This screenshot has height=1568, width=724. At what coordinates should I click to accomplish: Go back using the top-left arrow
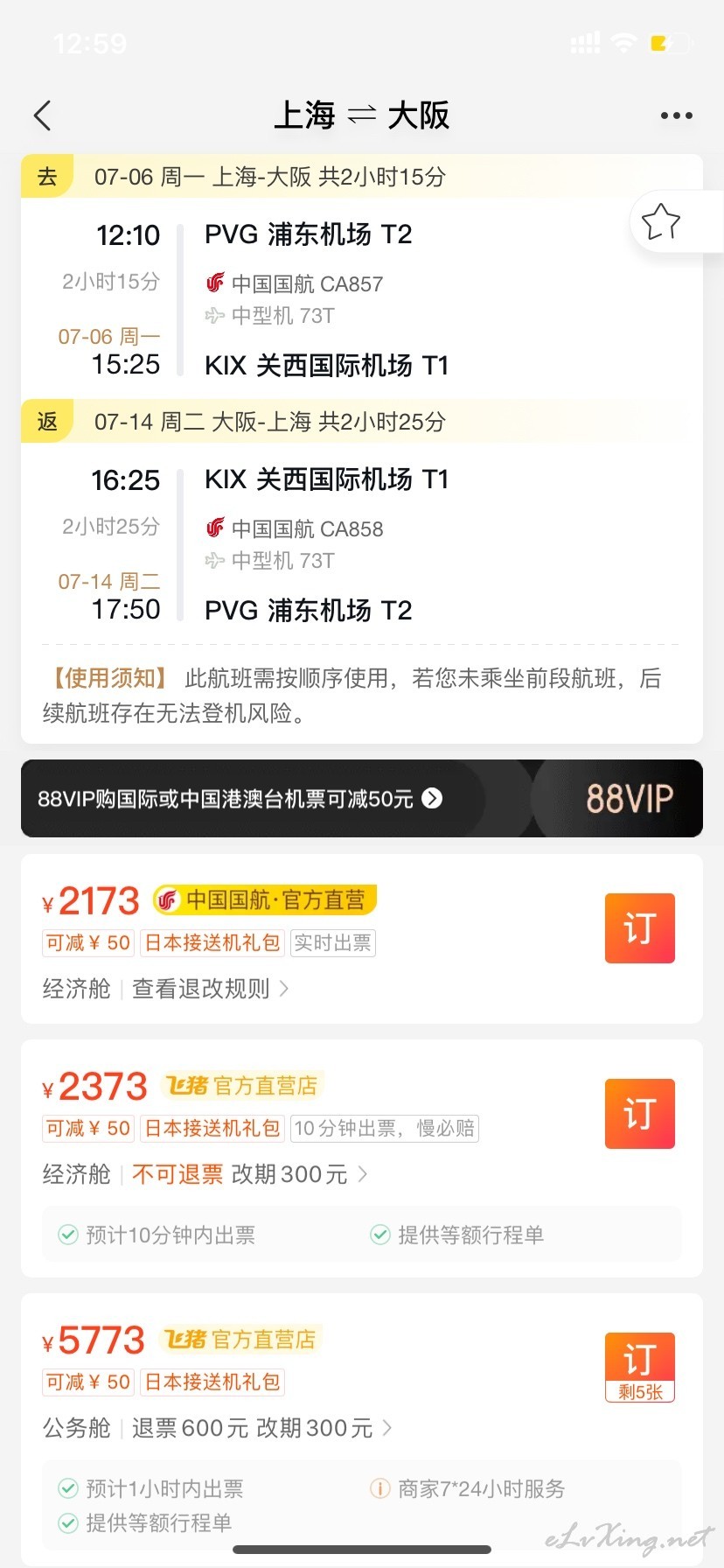42,115
